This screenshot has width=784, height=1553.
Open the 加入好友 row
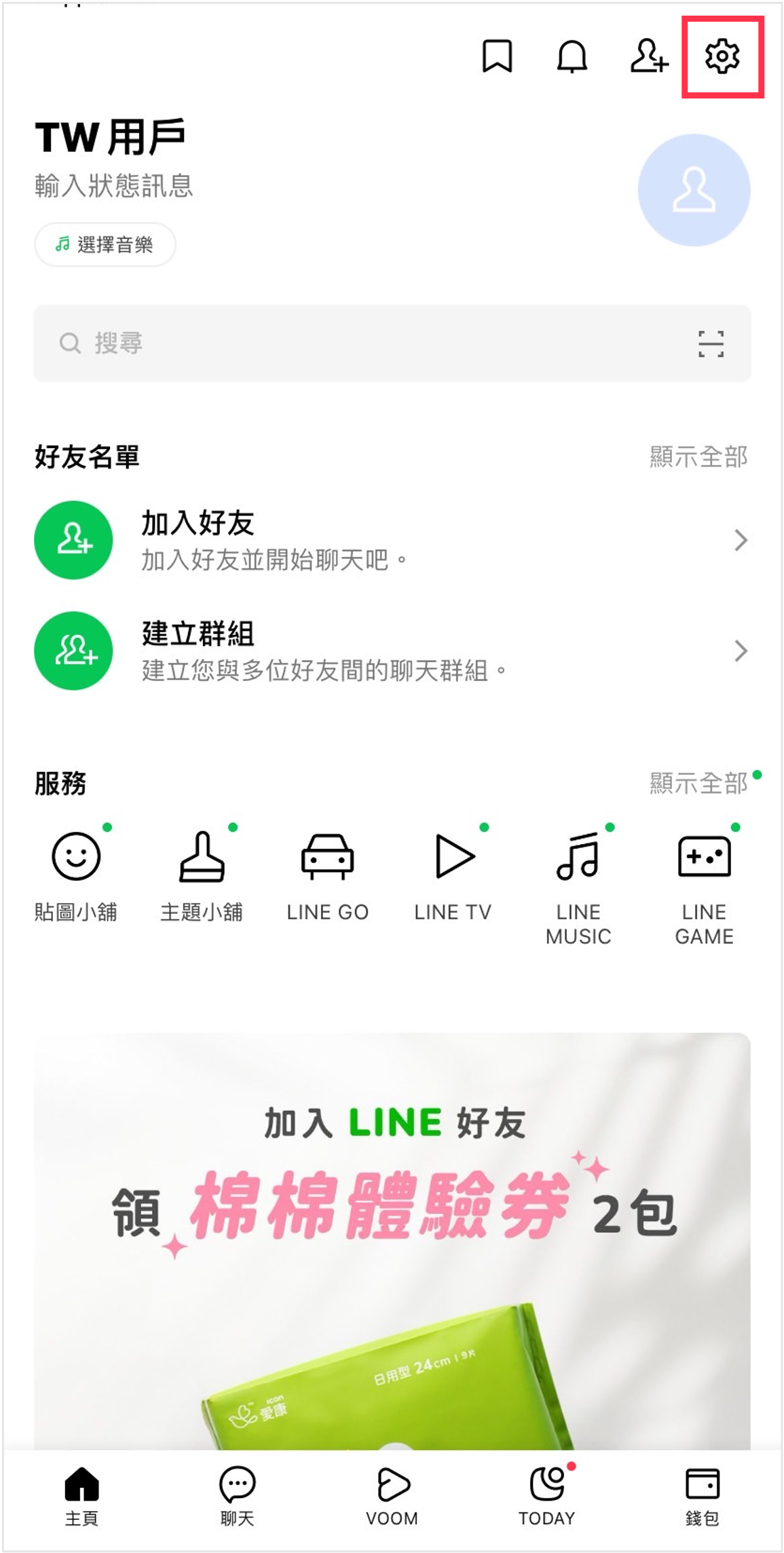click(x=391, y=541)
